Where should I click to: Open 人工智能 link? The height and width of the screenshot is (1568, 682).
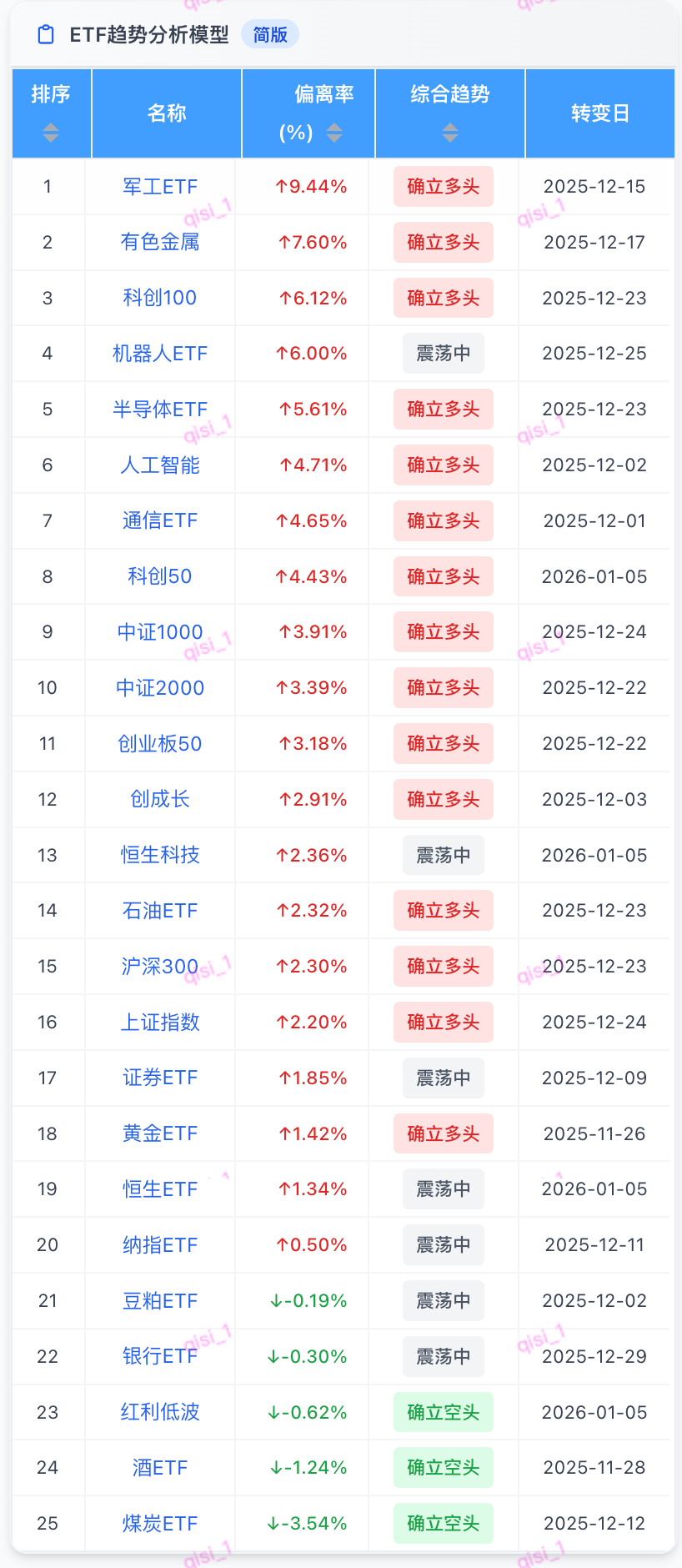pyautogui.click(x=160, y=465)
